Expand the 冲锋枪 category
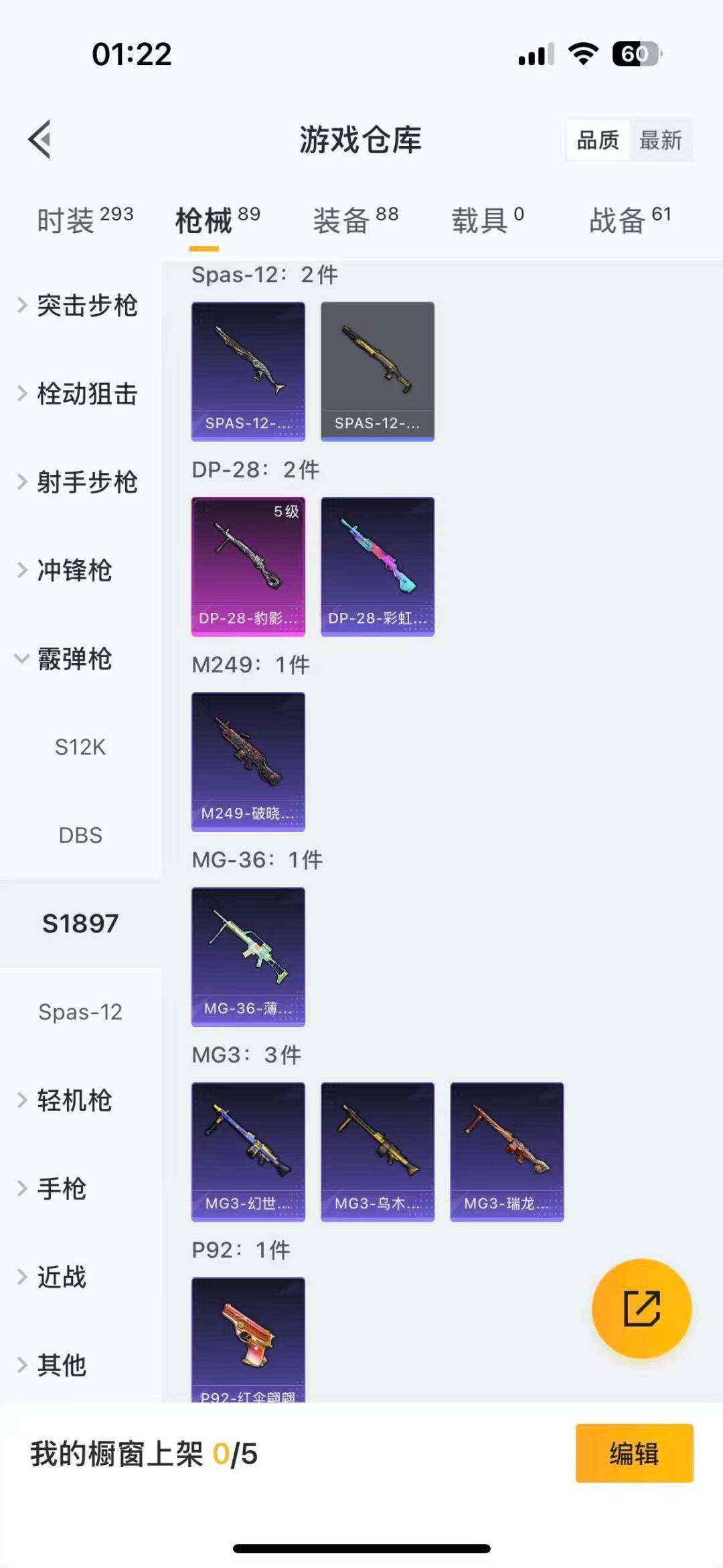The width and height of the screenshot is (723, 1568). pos(74,571)
